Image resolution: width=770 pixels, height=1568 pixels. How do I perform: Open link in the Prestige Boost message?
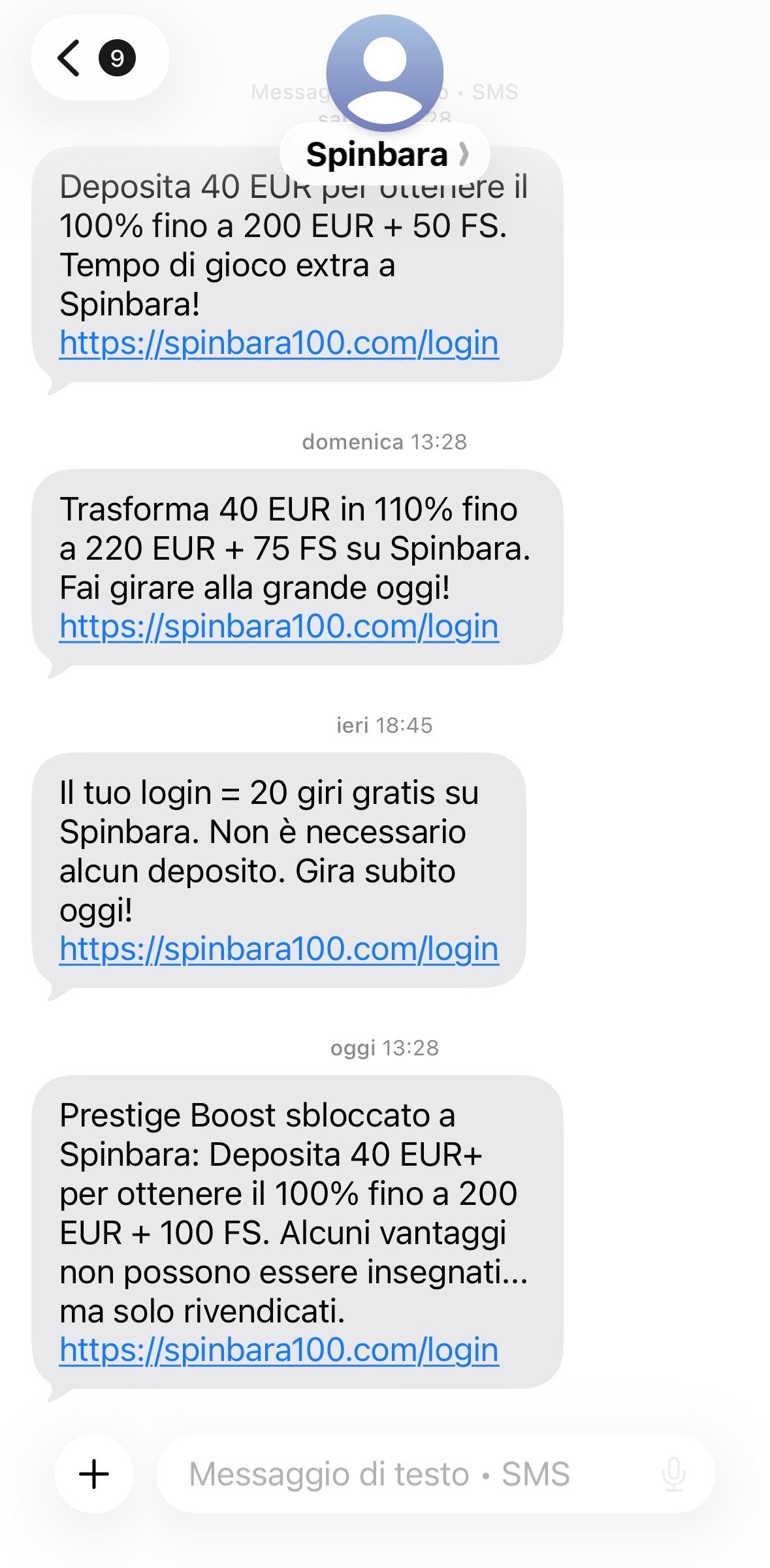(x=279, y=1350)
